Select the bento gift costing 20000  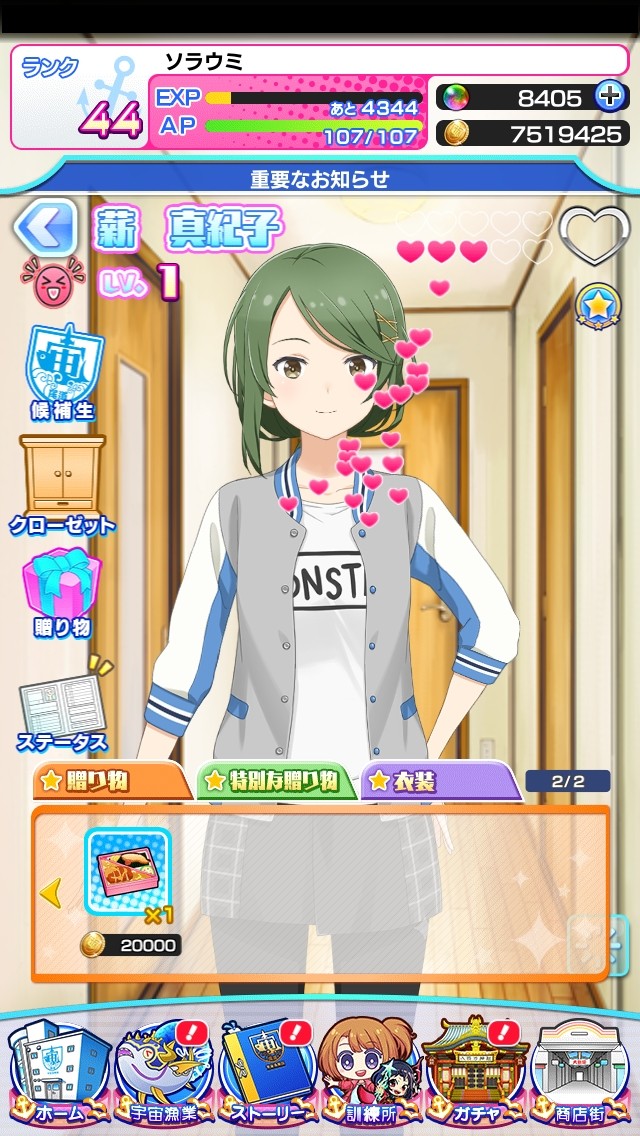[127, 872]
